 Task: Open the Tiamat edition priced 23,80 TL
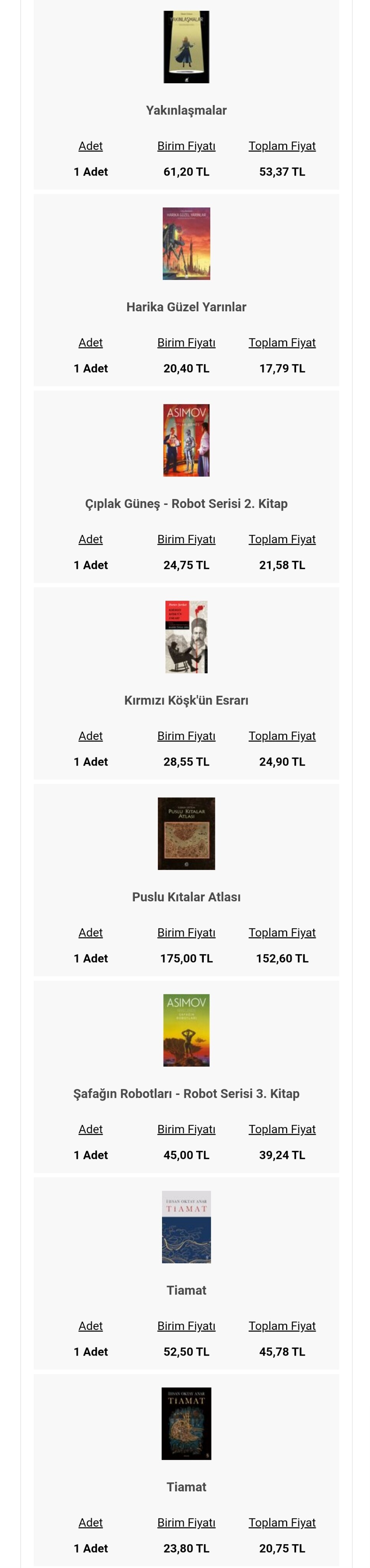click(186, 1423)
